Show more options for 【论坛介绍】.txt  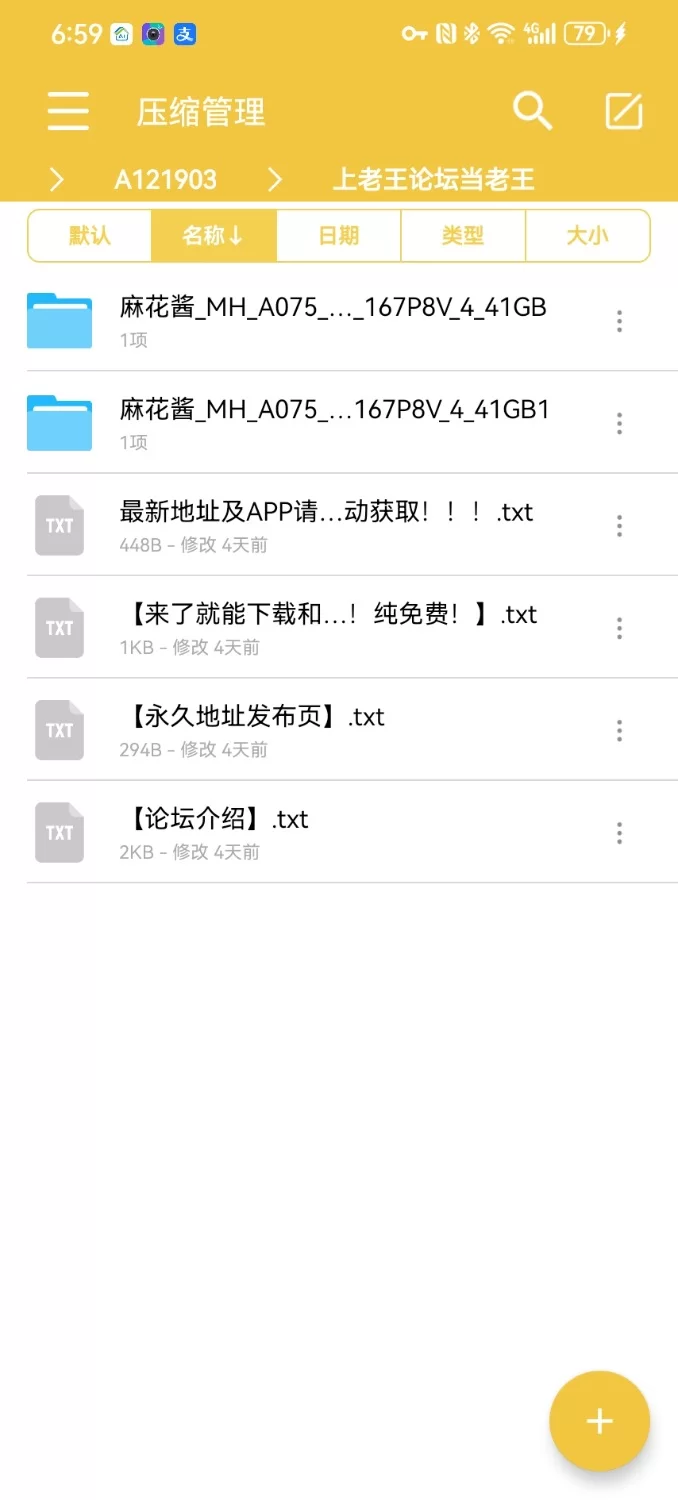(620, 833)
